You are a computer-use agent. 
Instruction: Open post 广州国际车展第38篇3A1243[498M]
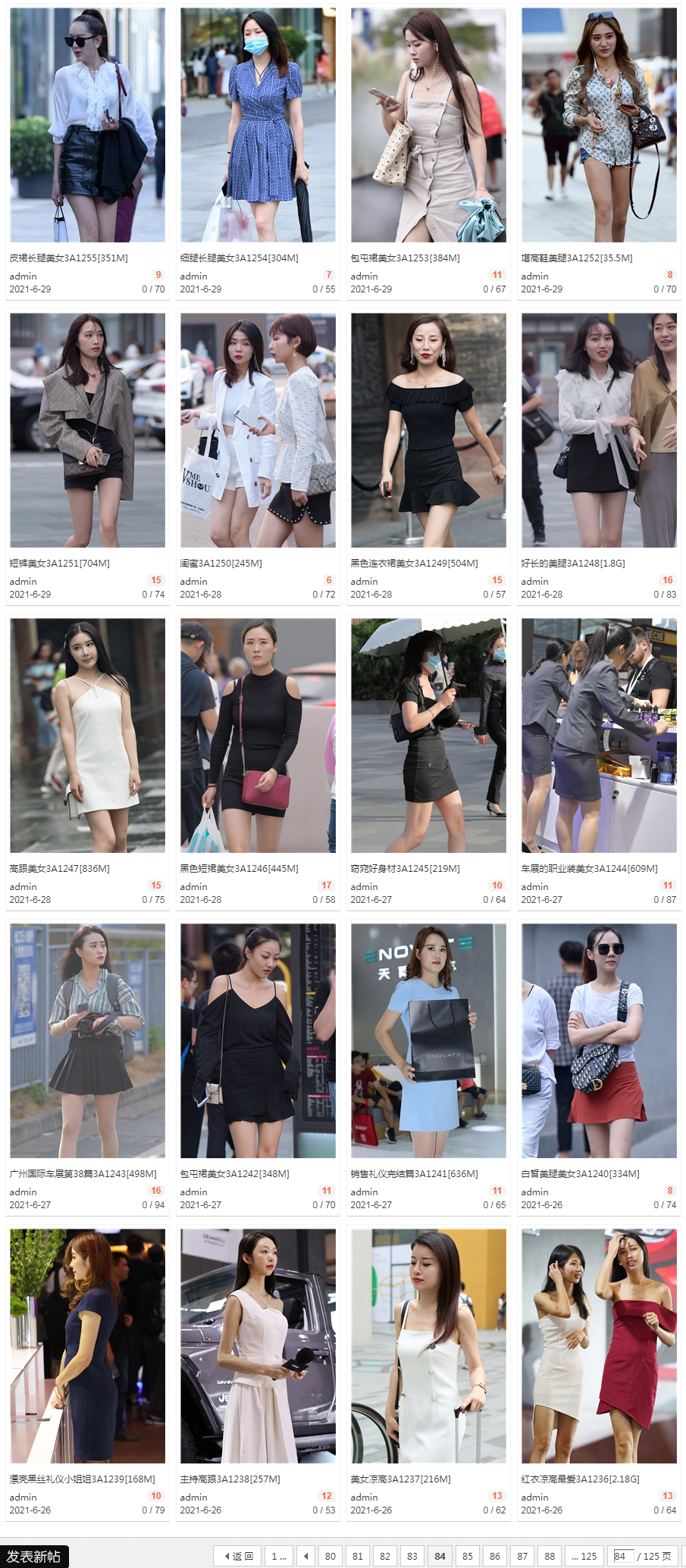pos(83,1174)
